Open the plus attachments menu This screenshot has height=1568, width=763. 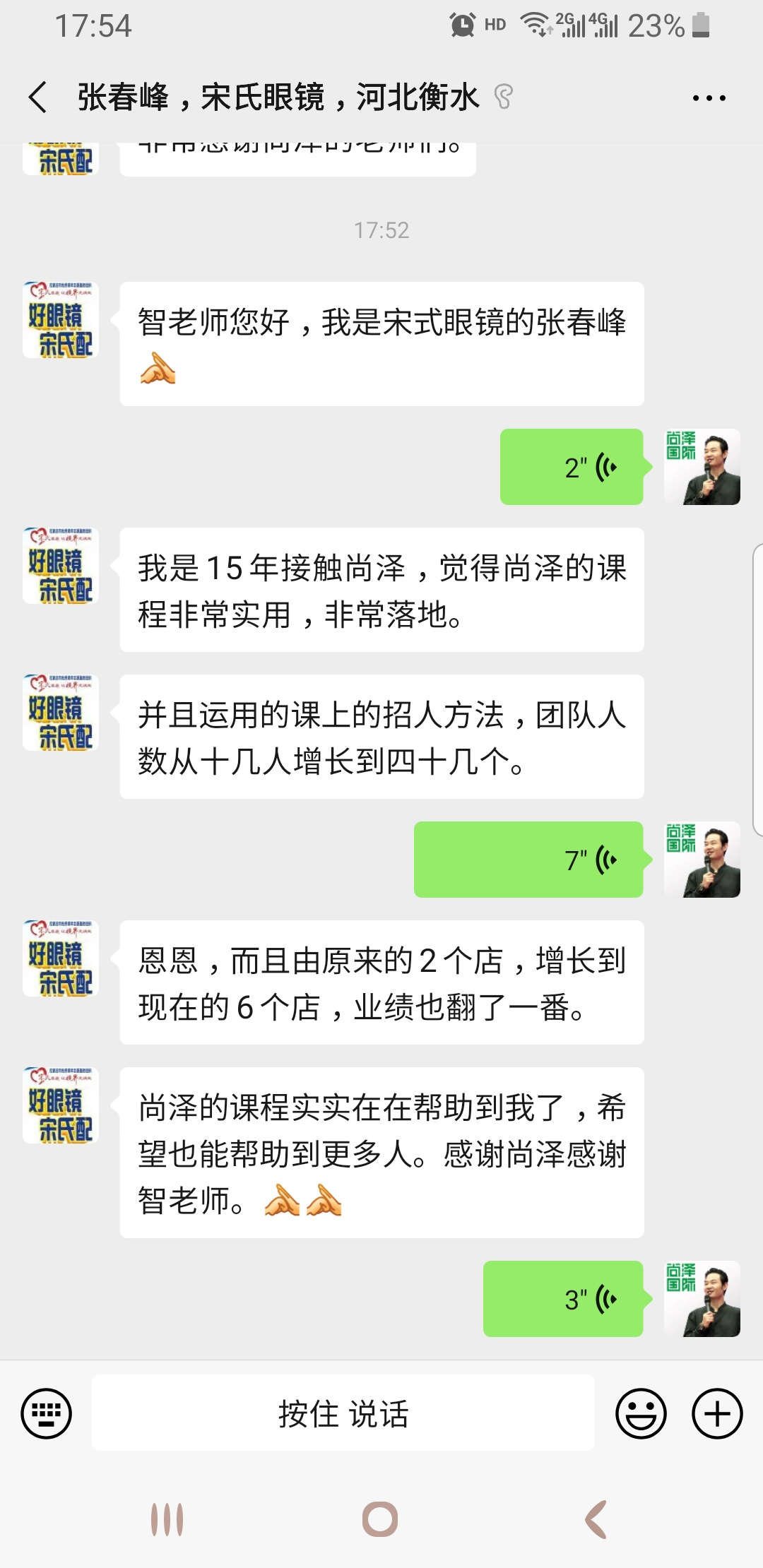[x=717, y=1413]
